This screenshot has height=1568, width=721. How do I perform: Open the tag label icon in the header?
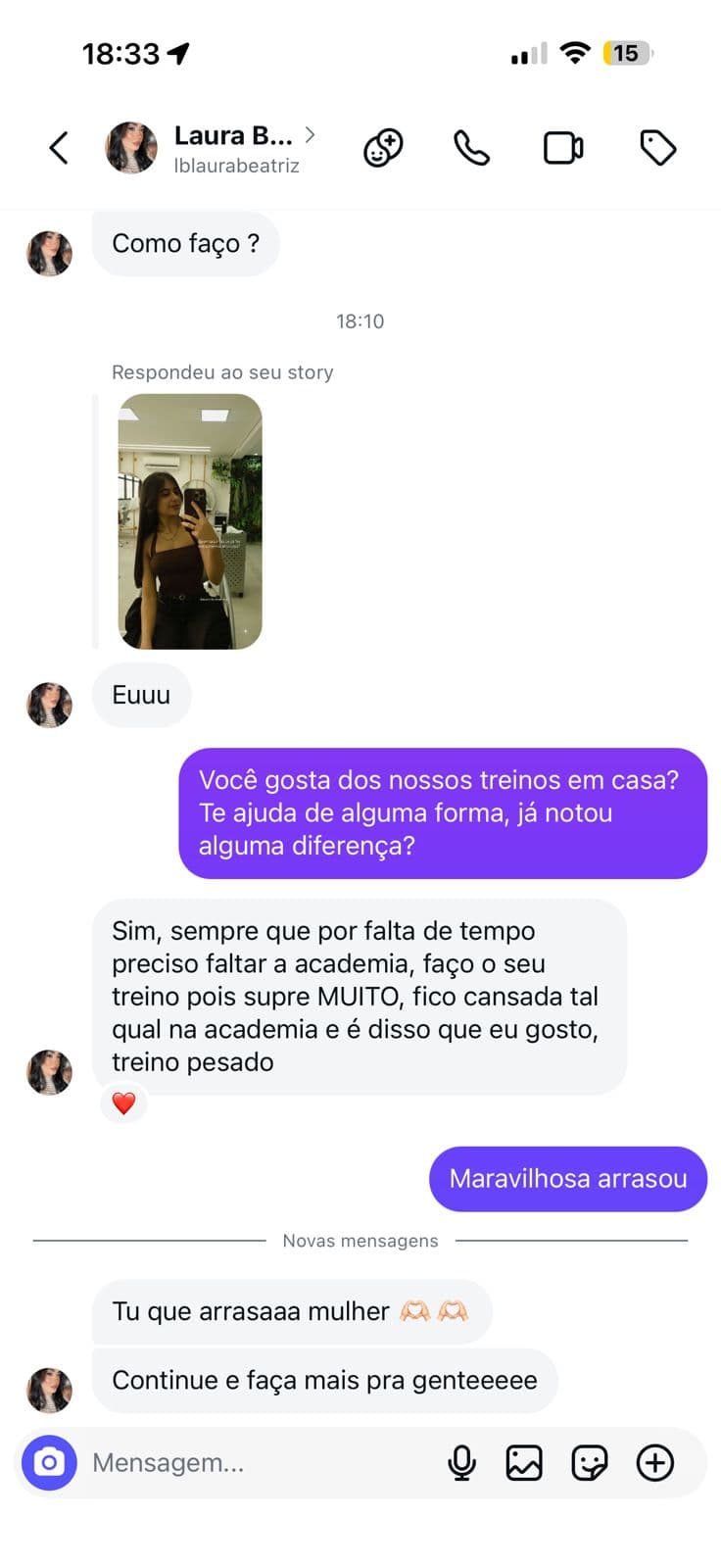656,148
